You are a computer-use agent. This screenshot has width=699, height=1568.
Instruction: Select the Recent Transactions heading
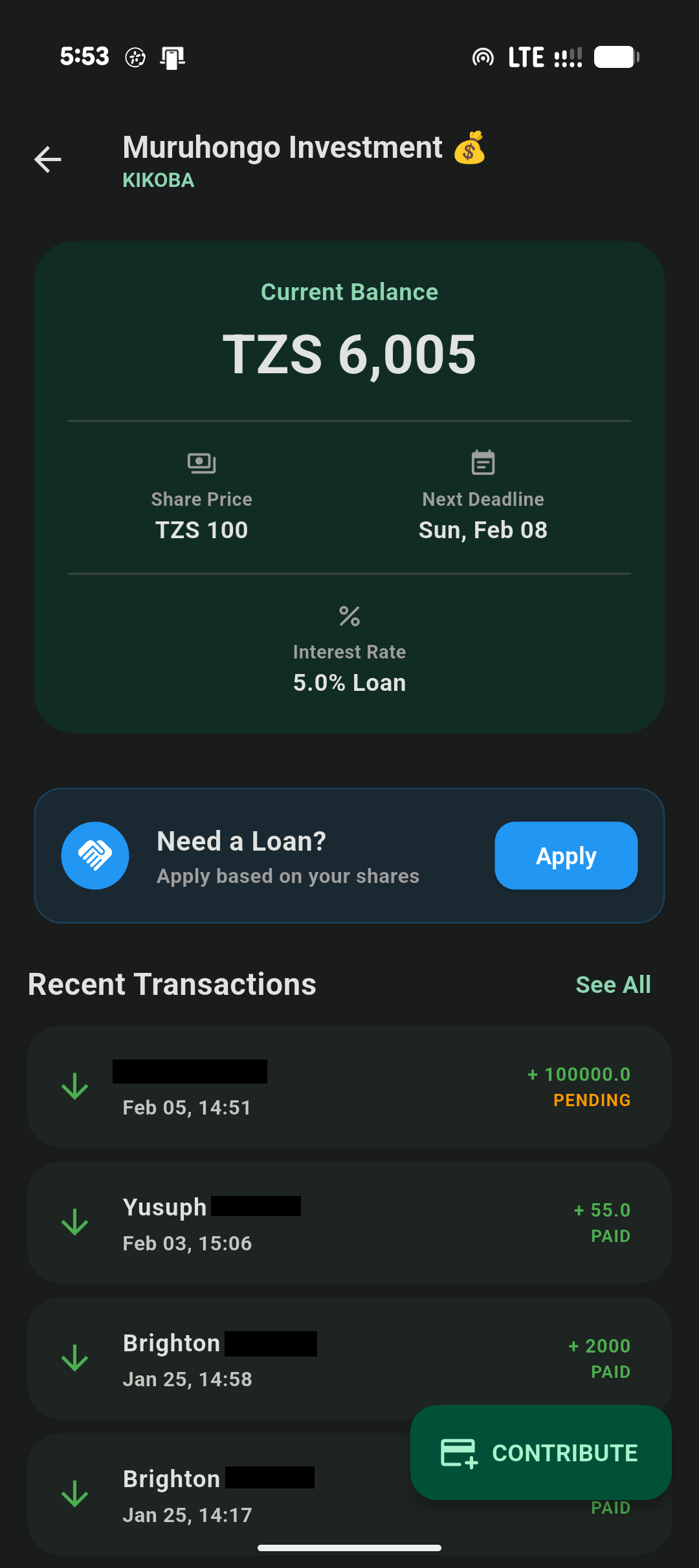coord(172,984)
